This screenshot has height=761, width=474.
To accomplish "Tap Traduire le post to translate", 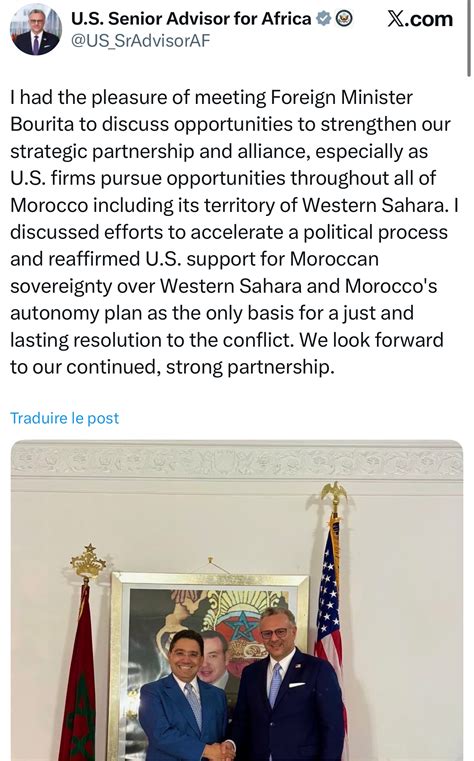I will point(65,418).
